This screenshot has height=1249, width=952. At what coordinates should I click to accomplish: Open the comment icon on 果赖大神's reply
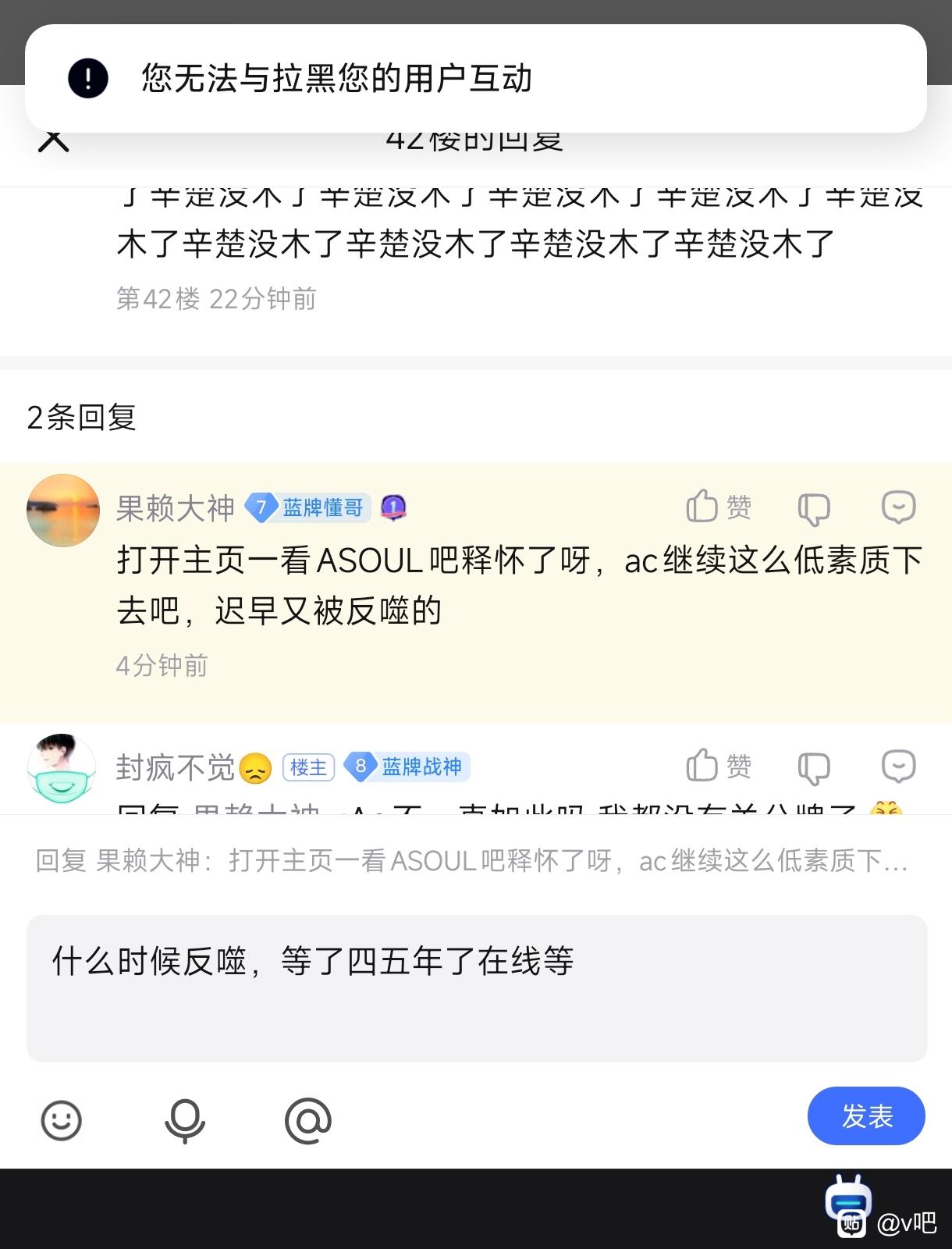(x=898, y=507)
